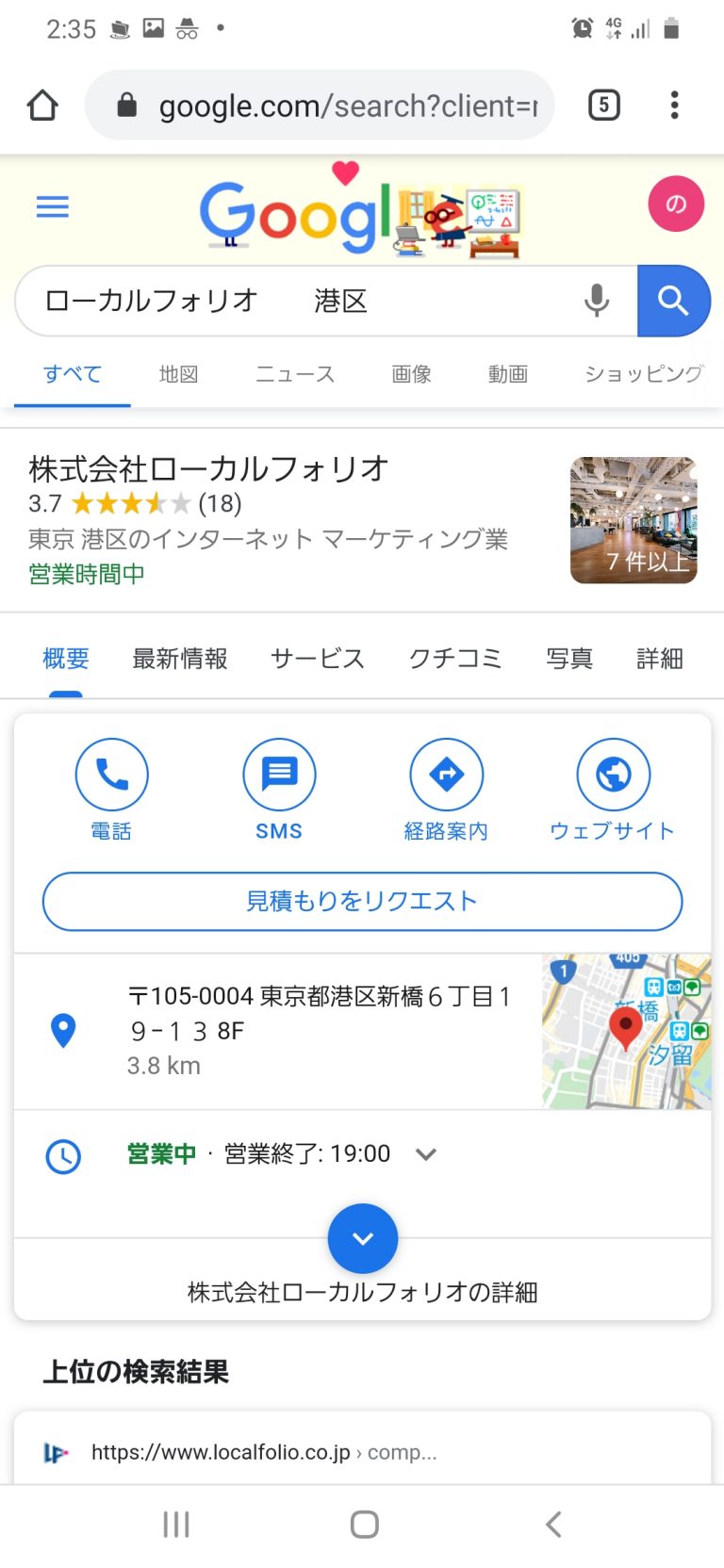724x1568 pixels.
Task: Tap 見積もりをリクエスト button
Action: pos(362,901)
